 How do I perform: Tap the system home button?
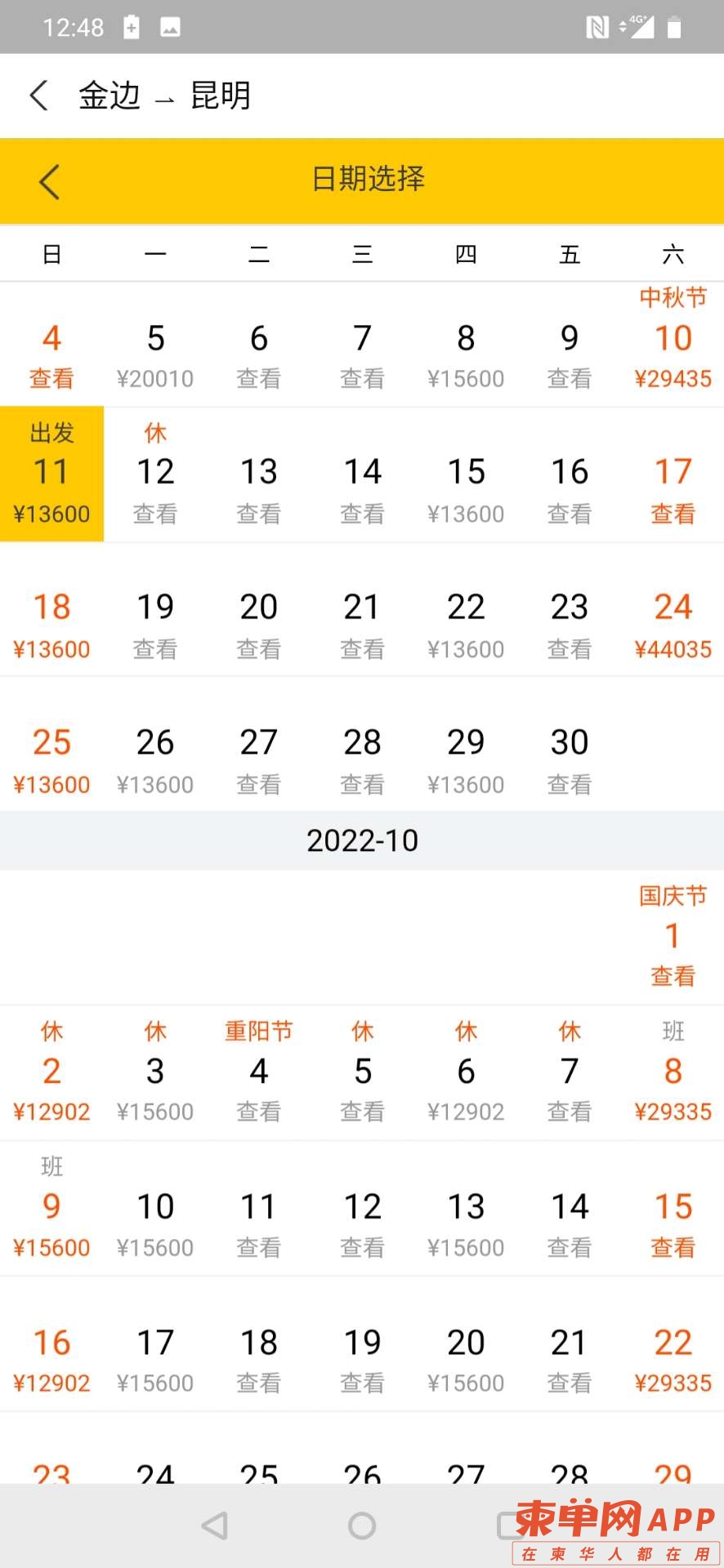tap(362, 1526)
